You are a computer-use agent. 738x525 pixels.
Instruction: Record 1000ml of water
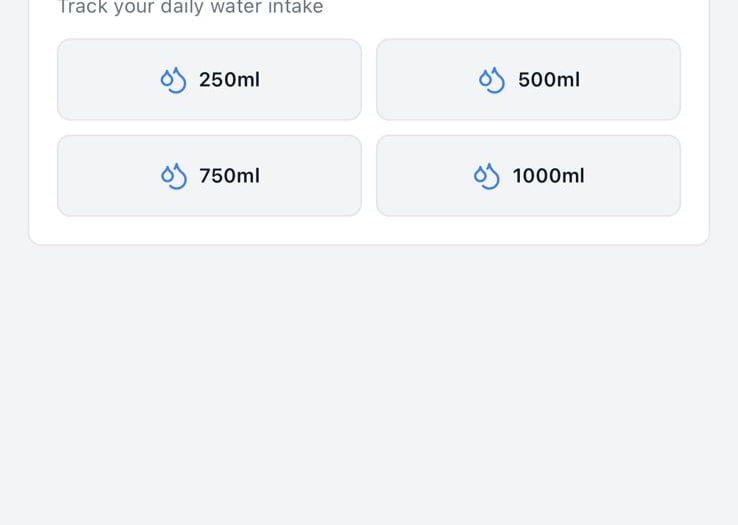528,176
